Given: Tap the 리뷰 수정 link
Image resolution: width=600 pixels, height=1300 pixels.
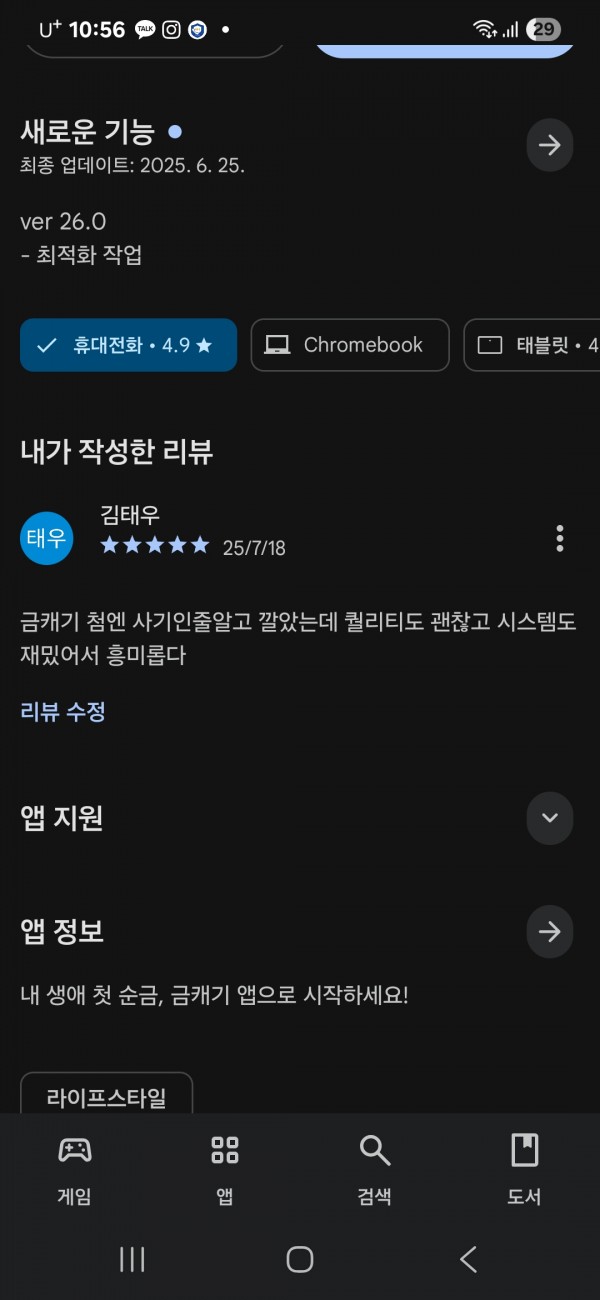Looking at the screenshot, I should pos(63,712).
